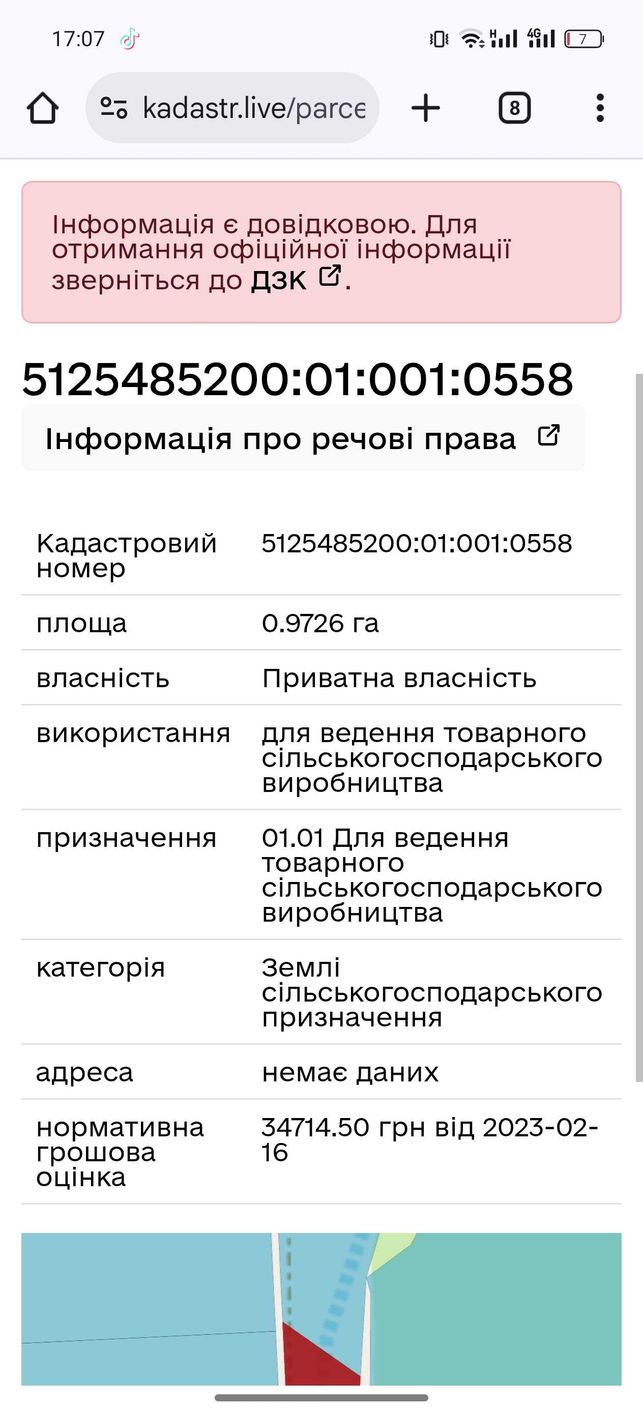Tap the parcel map preview
The image size is (643, 1414).
click(321, 1309)
